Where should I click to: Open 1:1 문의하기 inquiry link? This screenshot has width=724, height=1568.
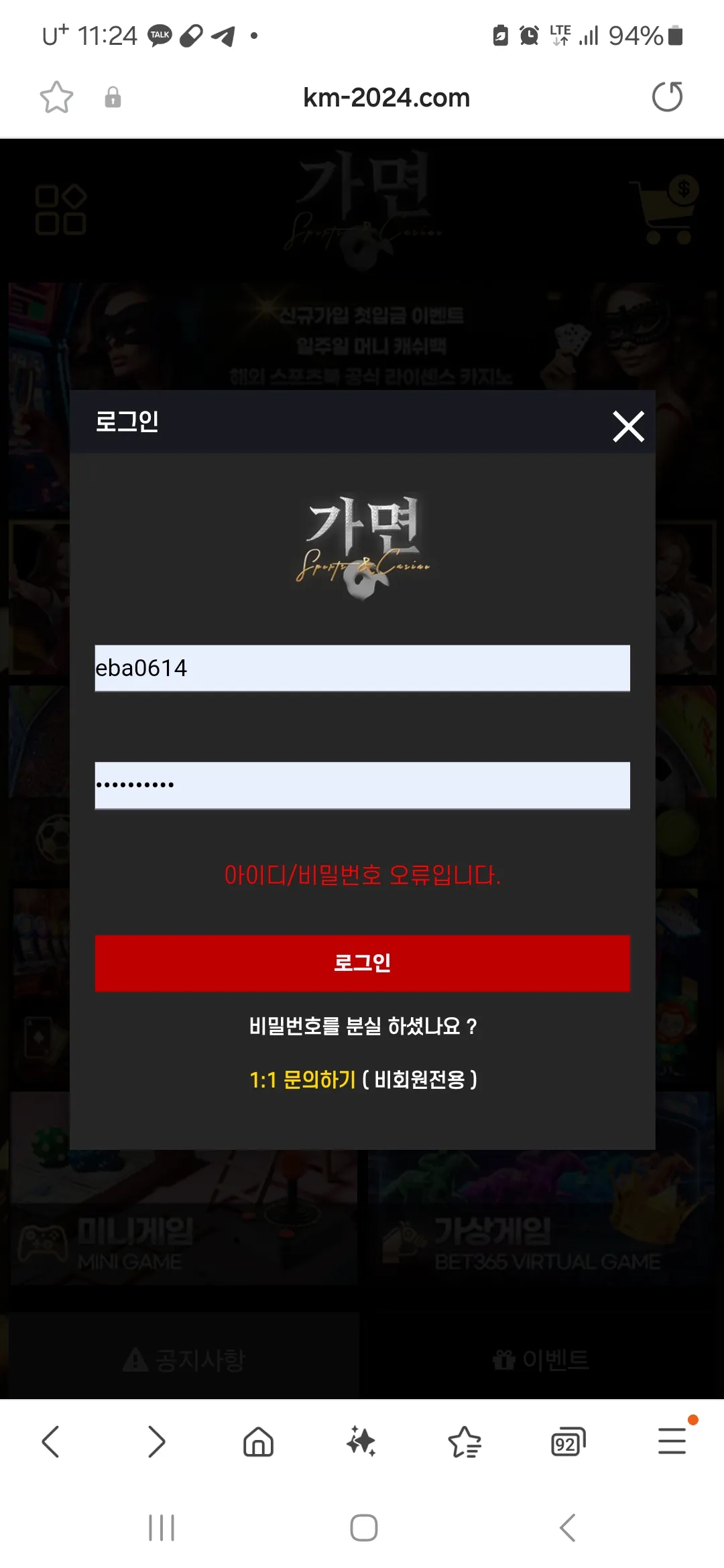[303, 1080]
